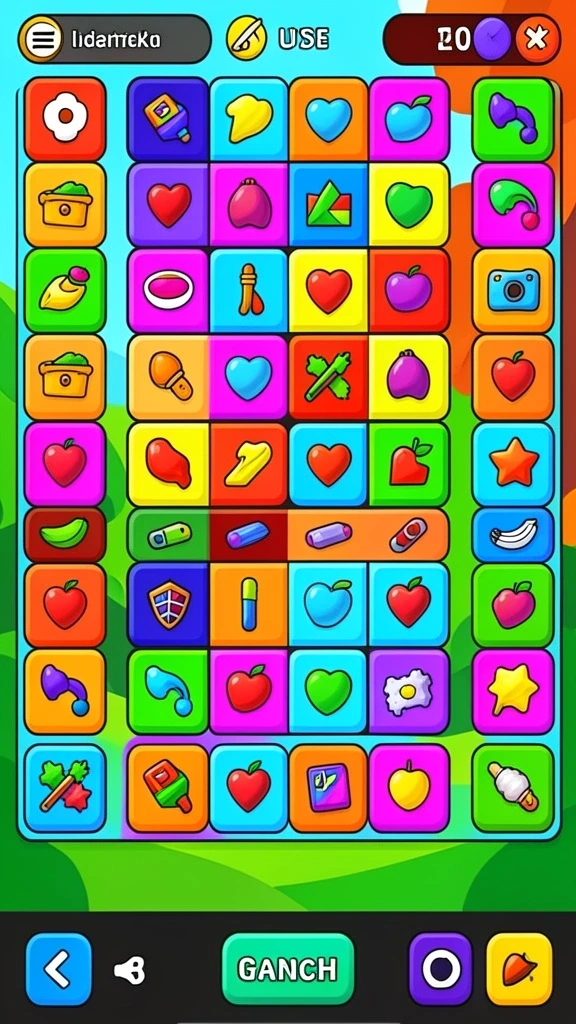Select the white bananas tile
Viewport: 576px width, 1024px height.
pos(513,535)
